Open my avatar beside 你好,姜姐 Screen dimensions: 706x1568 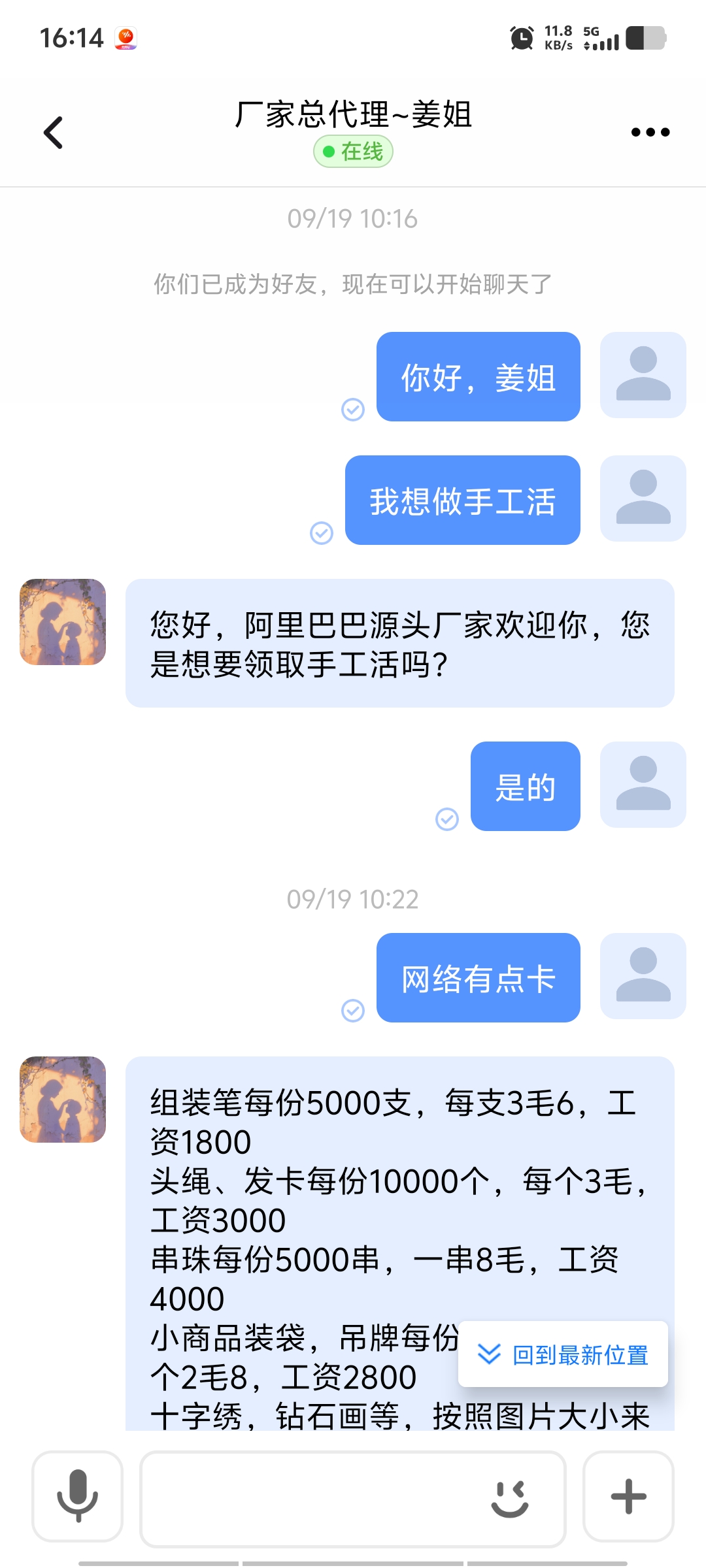[643, 375]
